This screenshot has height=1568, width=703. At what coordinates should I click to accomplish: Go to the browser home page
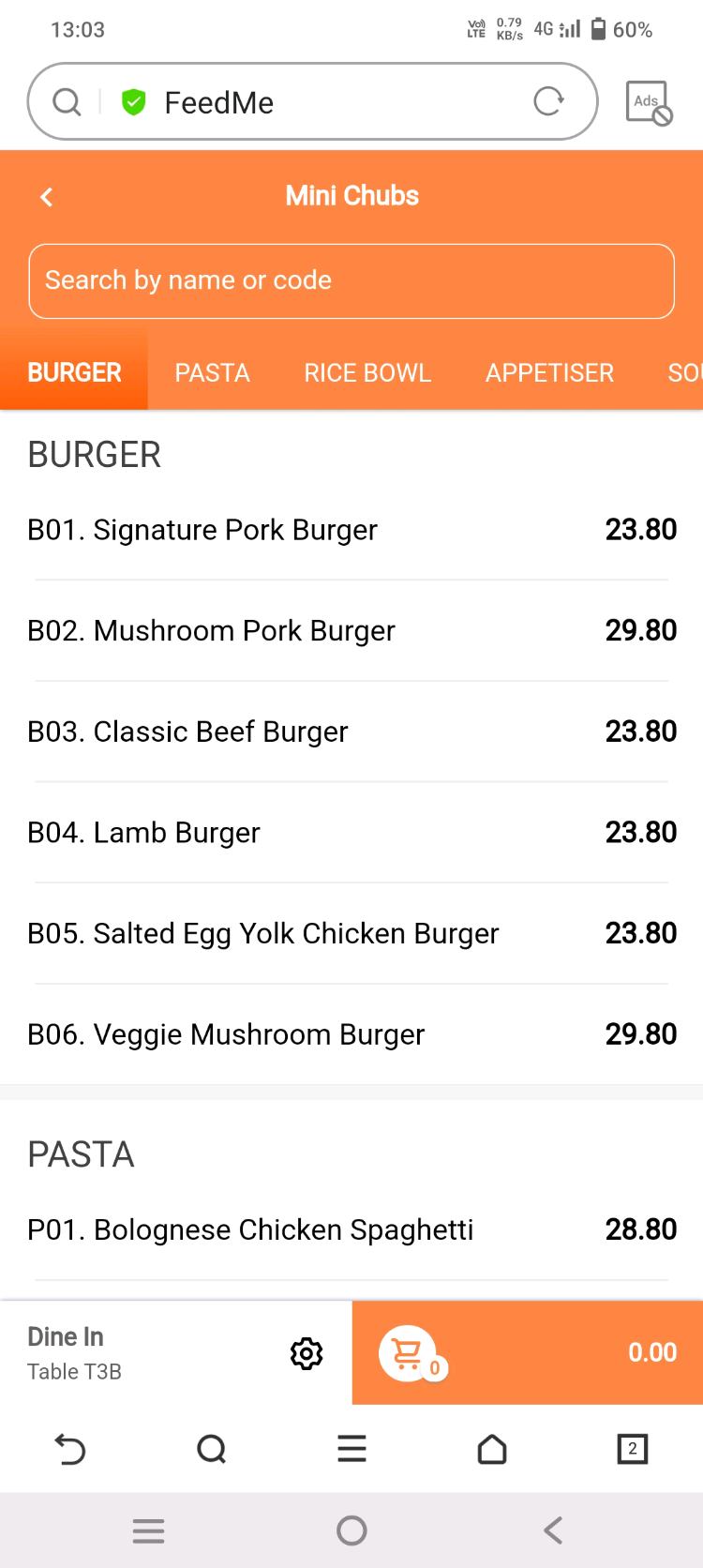492,1450
